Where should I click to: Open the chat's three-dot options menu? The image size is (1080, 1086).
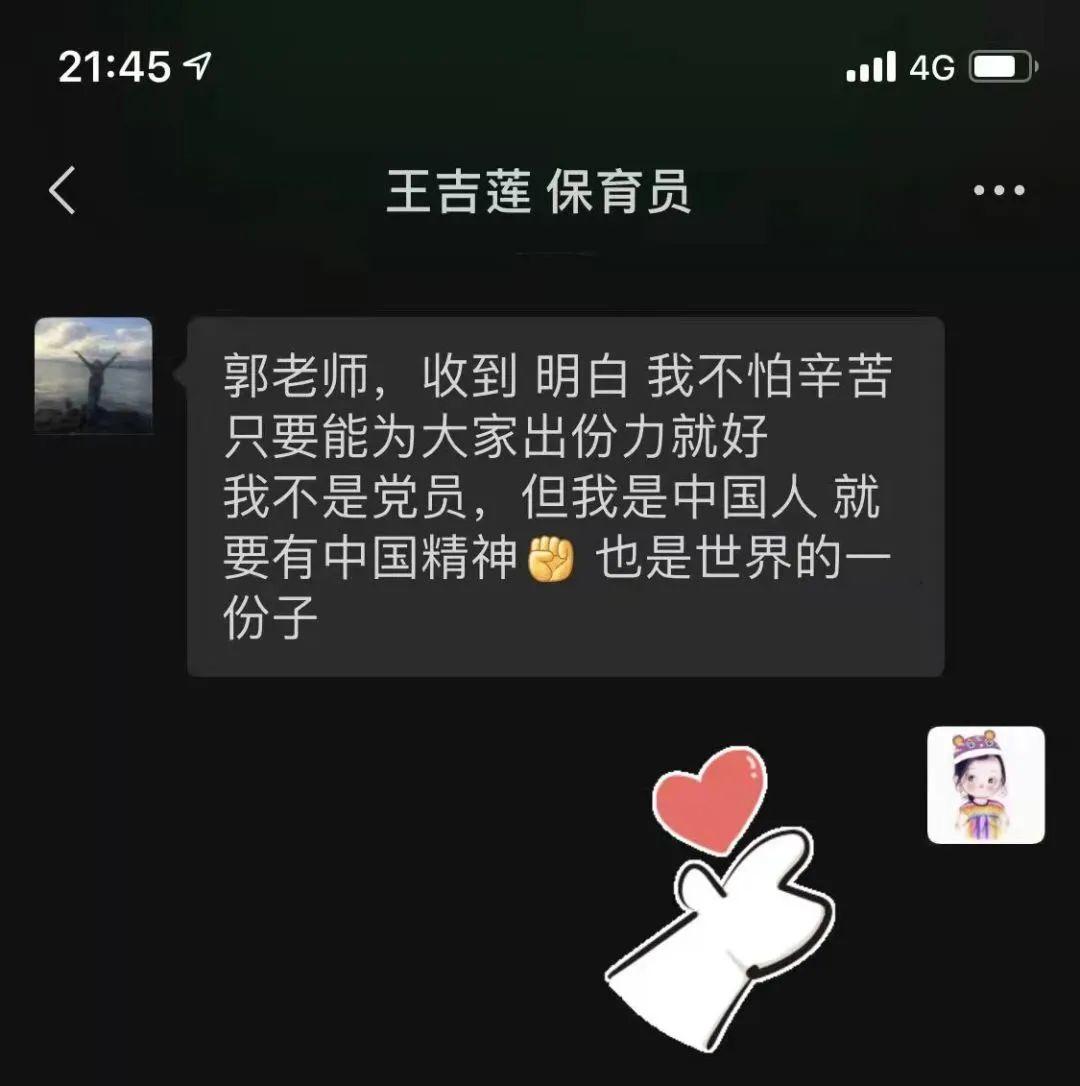[999, 190]
